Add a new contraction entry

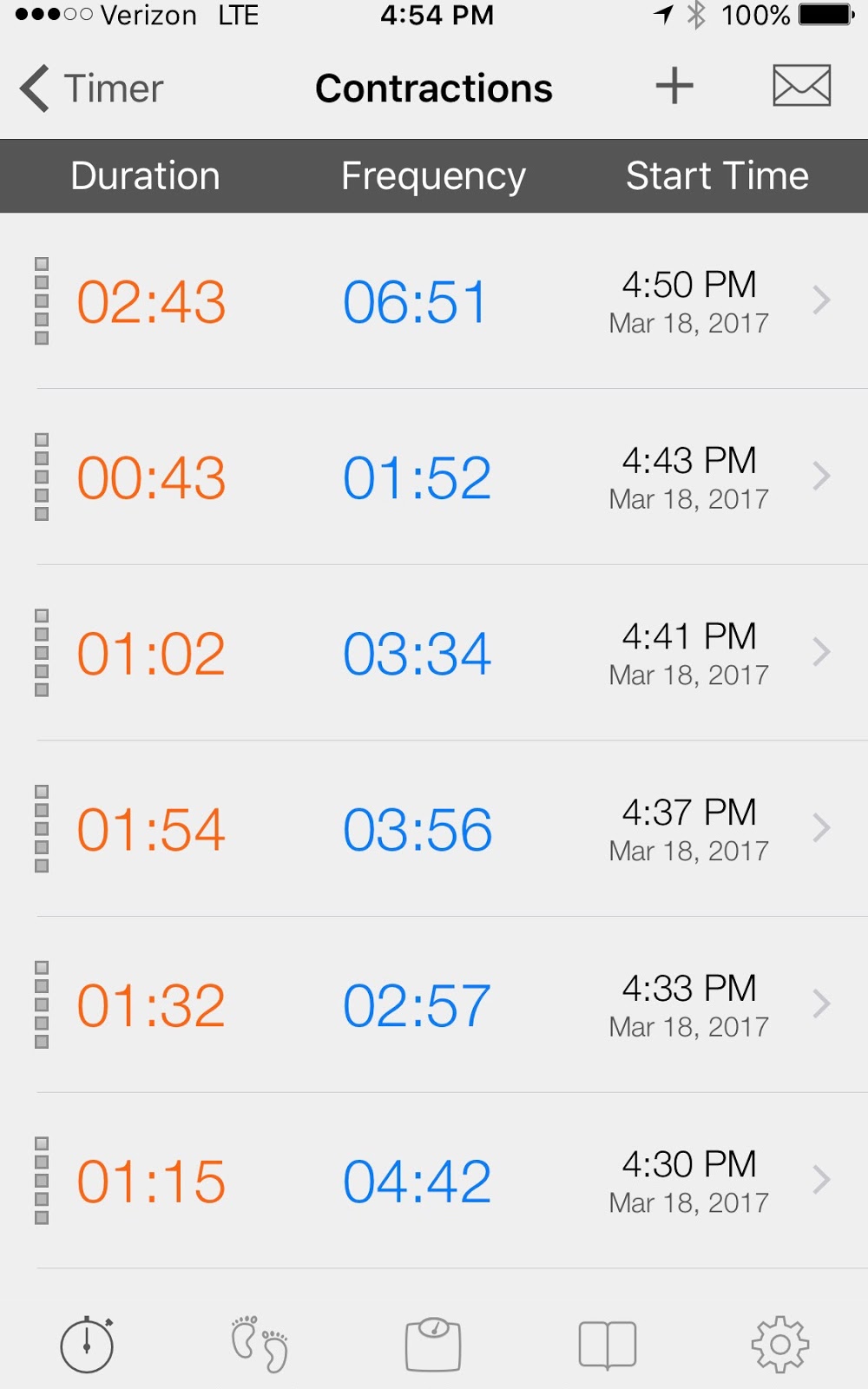[674, 87]
